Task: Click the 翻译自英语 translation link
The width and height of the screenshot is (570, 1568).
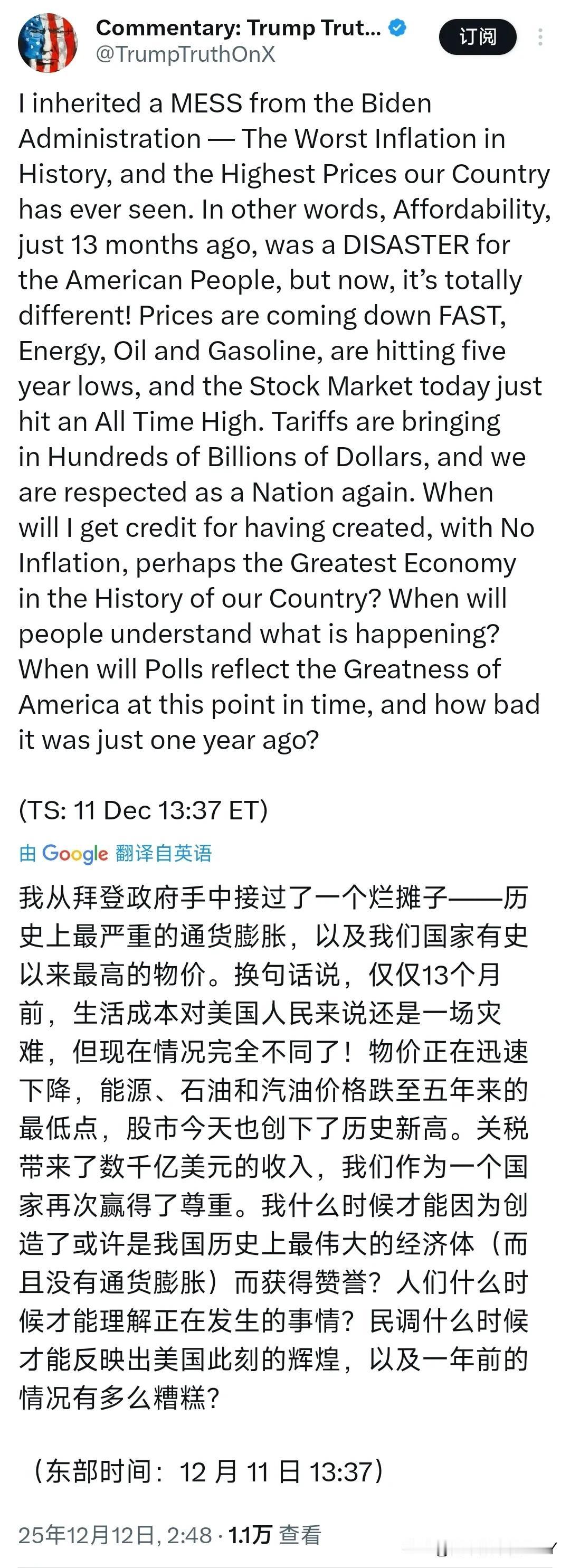Action: coord(163,854)
